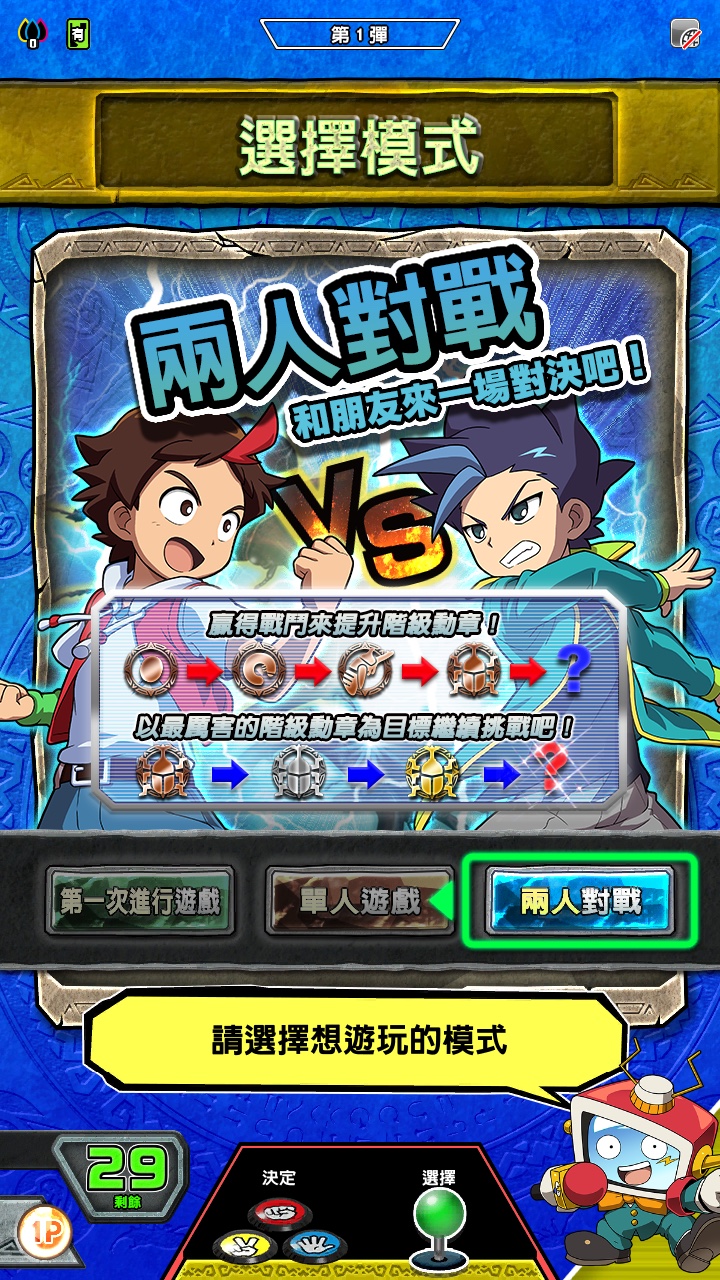Hit the blue paper decide button

[x=315, y=1248]
